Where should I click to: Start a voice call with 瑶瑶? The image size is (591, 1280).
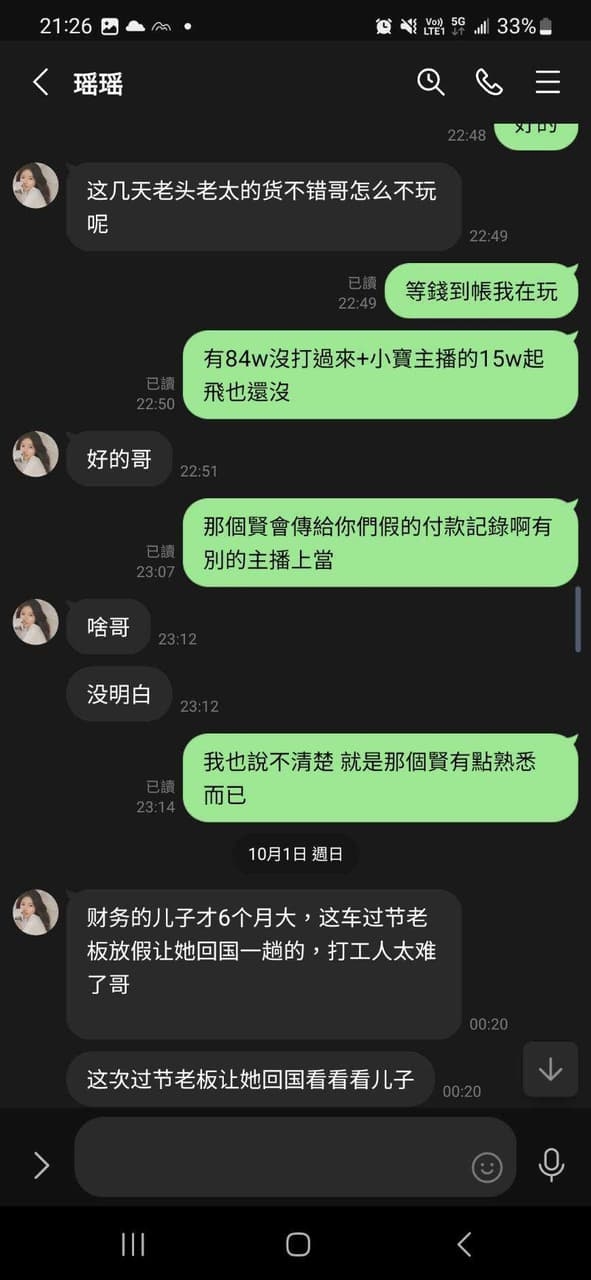pyautogui.click(x=489, y=82)
